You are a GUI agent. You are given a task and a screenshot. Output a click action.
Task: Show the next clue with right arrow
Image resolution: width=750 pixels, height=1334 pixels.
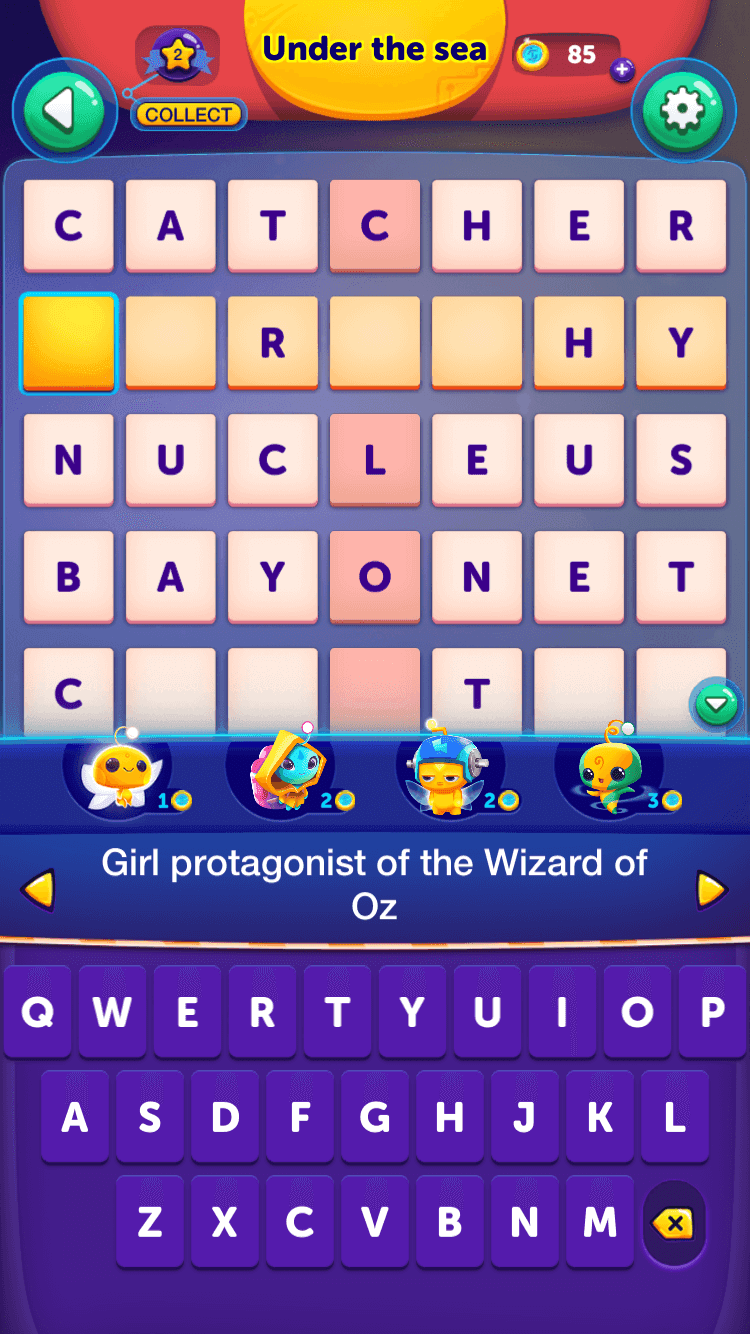pyautogui.click(x=711, y=889)
